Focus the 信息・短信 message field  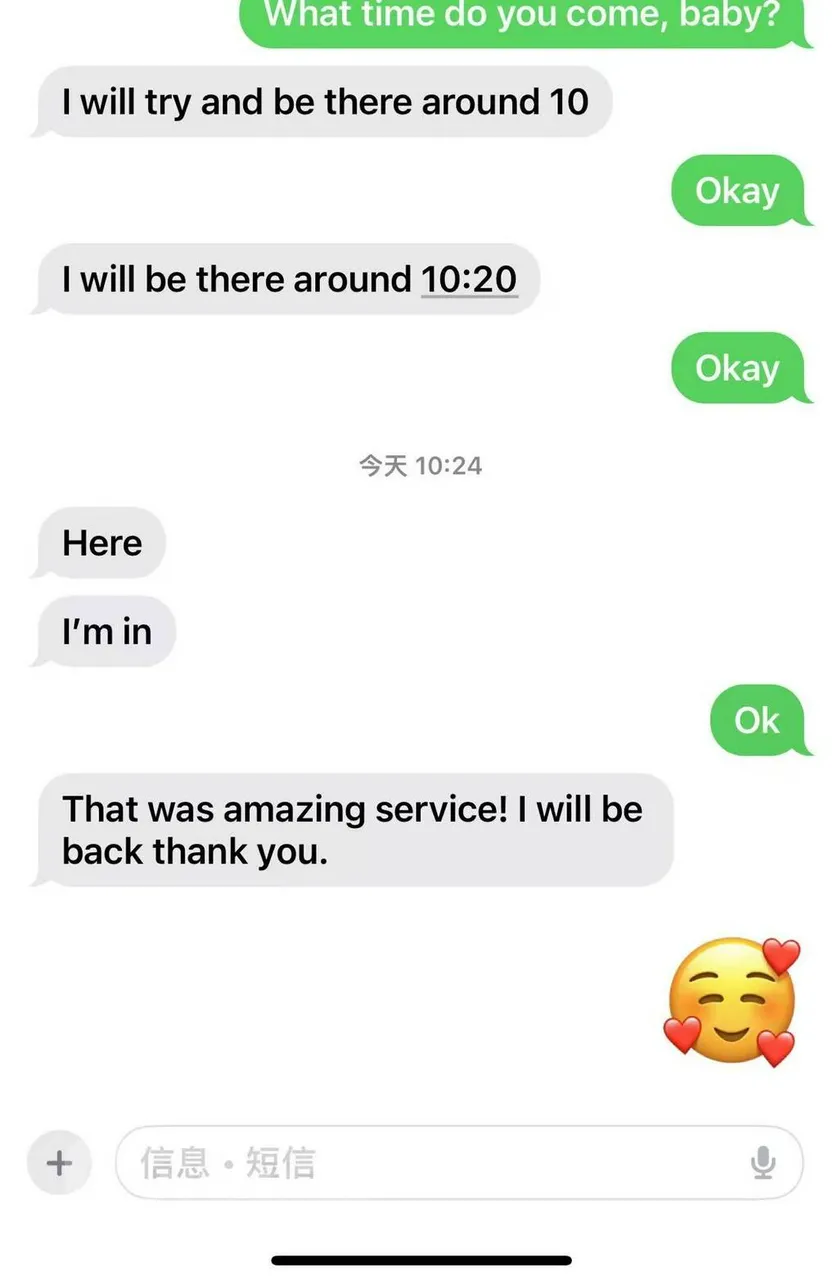pyautogui.click(x=430, y=1163)
